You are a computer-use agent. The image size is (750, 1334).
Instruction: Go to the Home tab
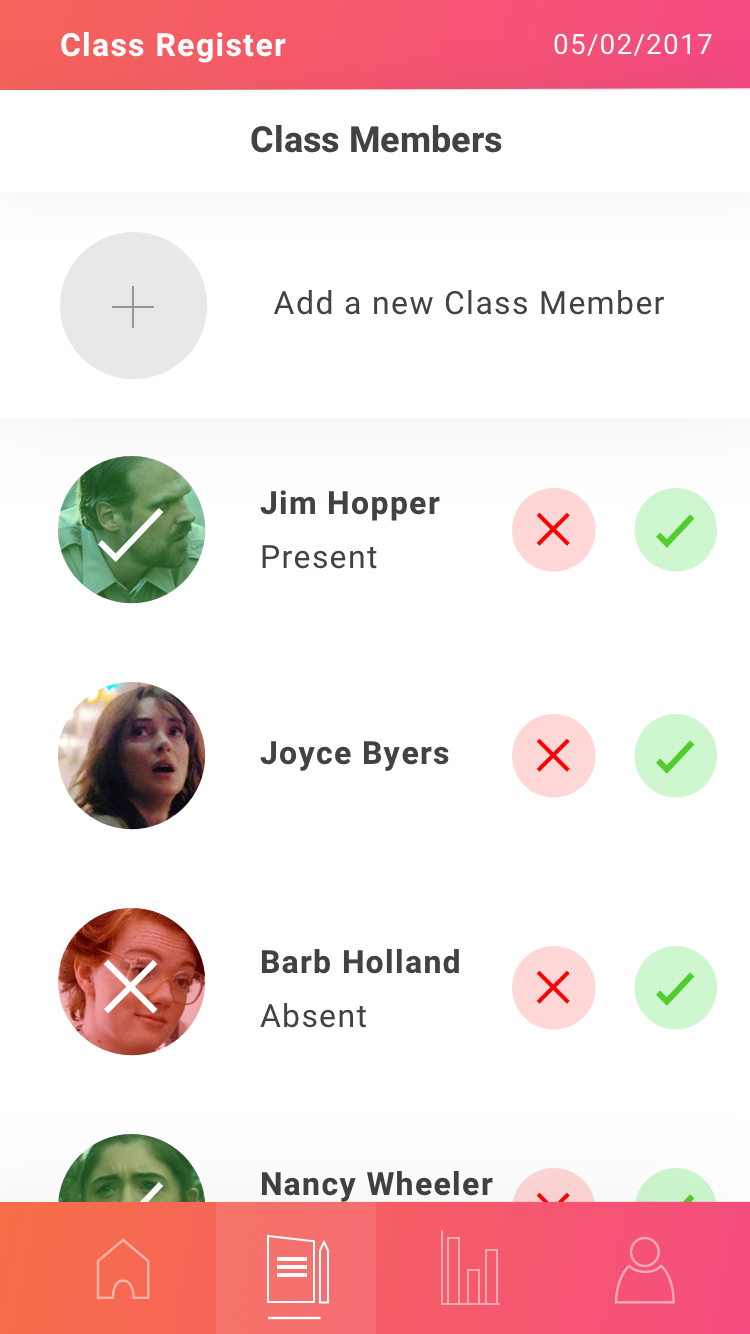(122, 1270)
